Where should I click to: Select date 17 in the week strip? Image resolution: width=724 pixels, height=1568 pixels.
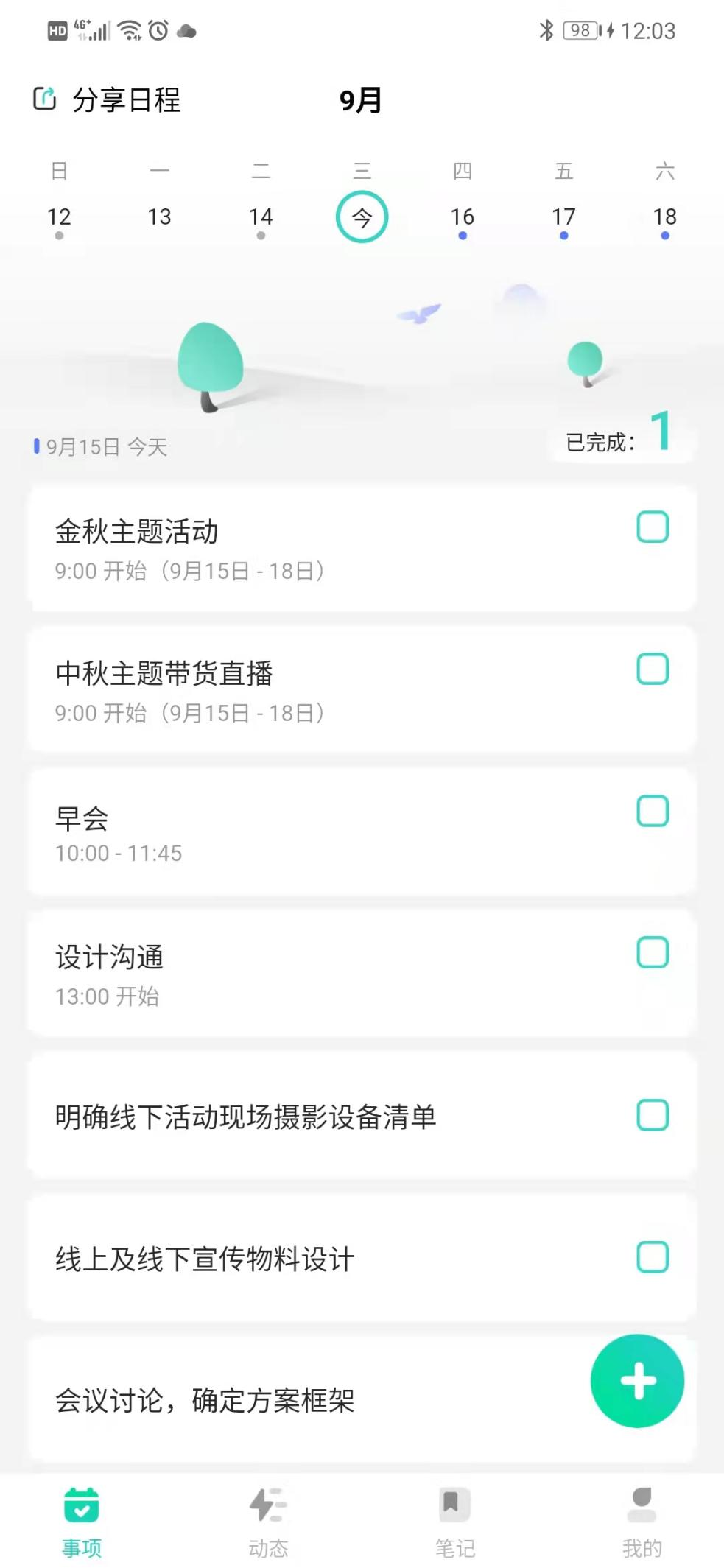click(563, 217)
